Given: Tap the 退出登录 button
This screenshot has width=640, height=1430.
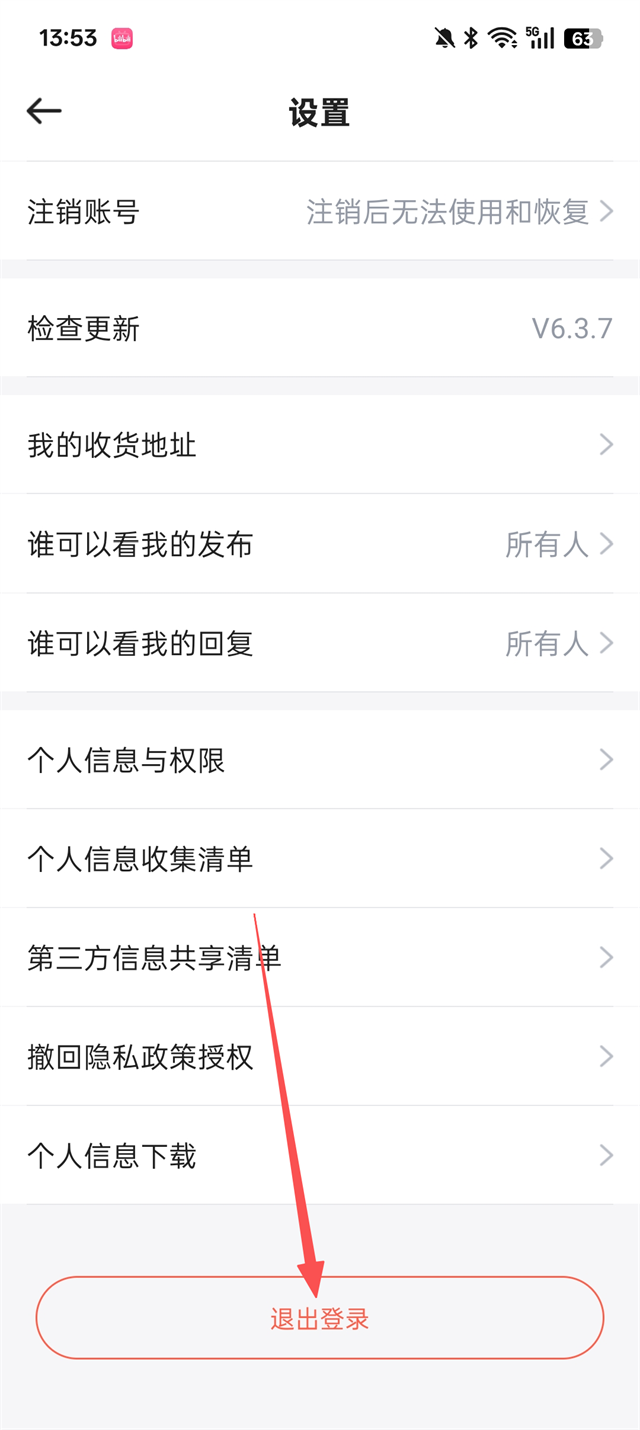Looking at the screenshot, I should [320, 1318].
